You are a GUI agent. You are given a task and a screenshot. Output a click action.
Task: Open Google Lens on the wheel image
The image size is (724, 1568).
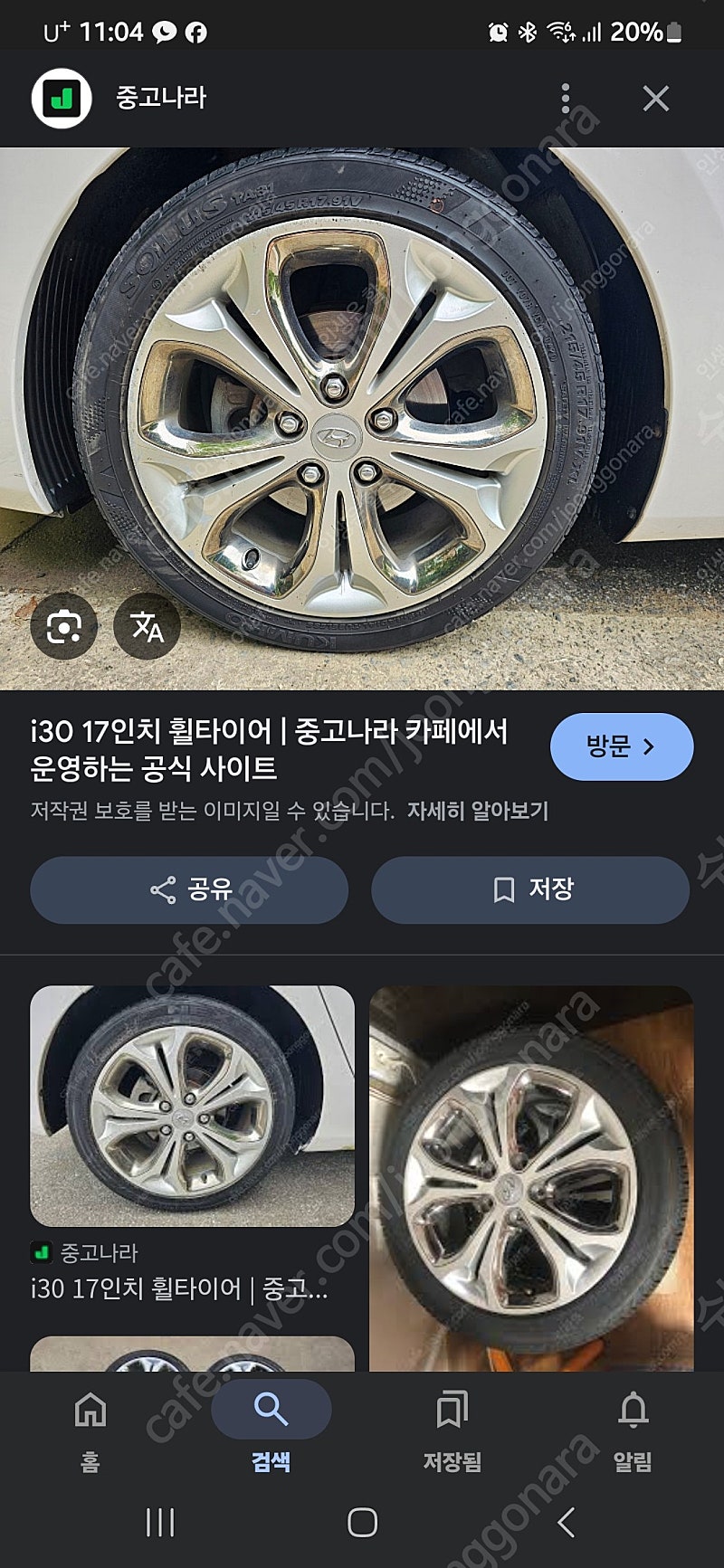pos(63,626)
